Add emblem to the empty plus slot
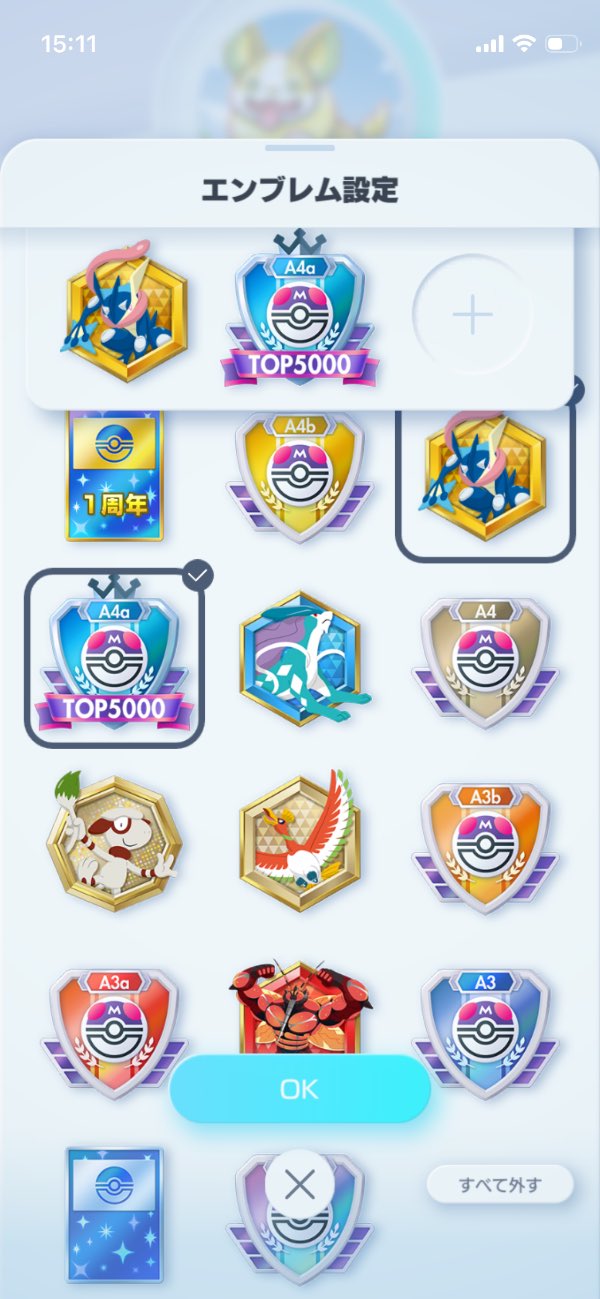The height and width of the screenshot is (1299, 600). [x=472, y=315]
